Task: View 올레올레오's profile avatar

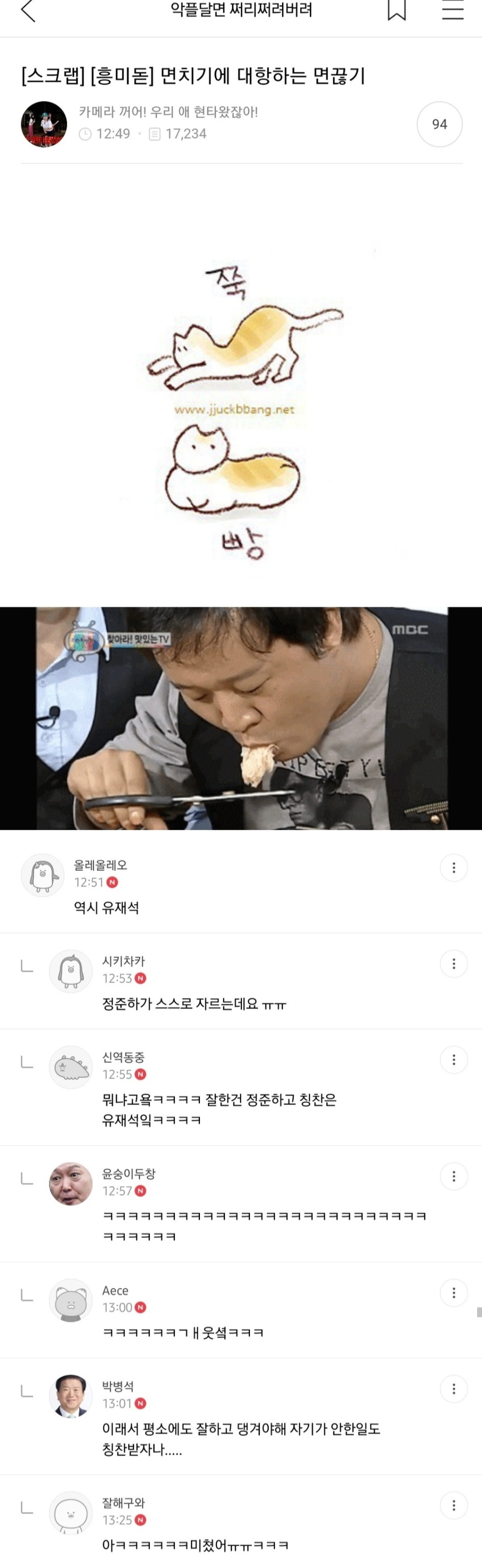Action: (x=43, y=875)
